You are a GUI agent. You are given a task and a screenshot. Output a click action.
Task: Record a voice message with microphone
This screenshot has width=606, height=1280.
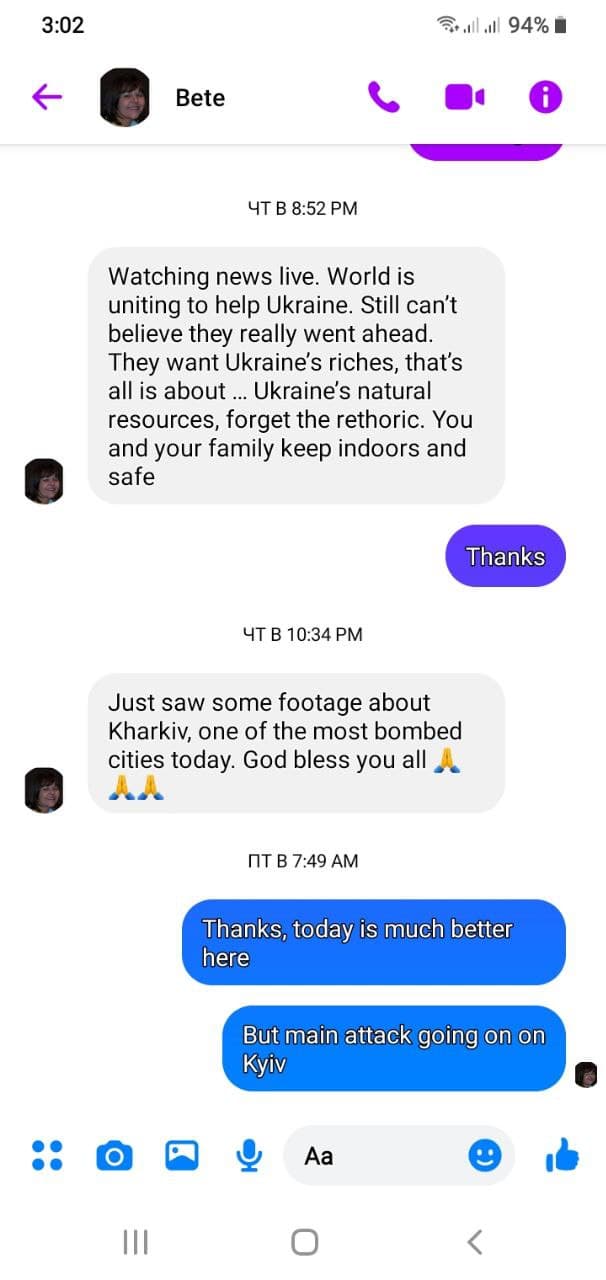tap(248, 1156)
